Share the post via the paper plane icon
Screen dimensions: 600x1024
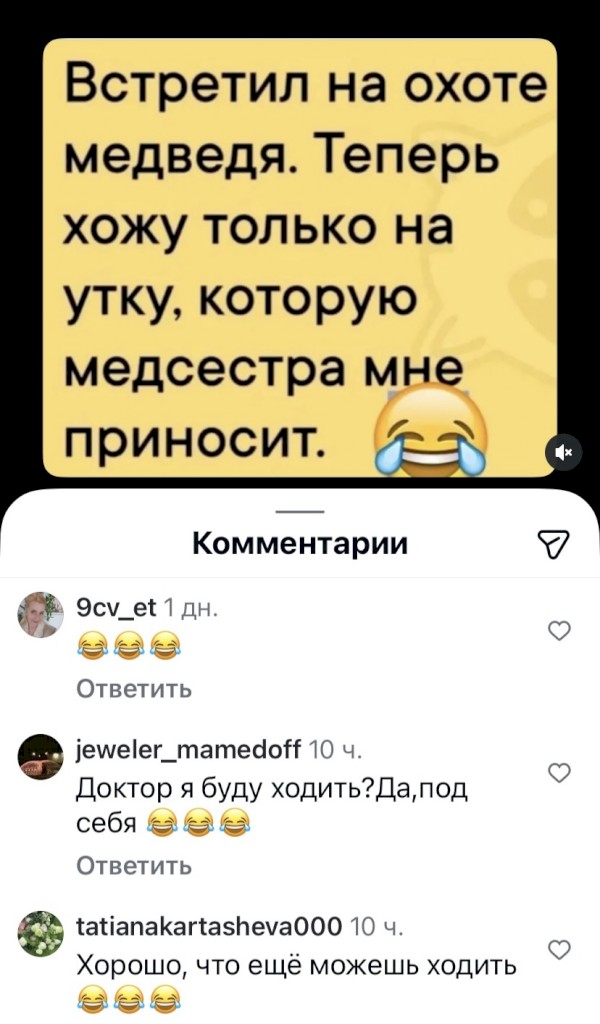click(x=552, y=544)
